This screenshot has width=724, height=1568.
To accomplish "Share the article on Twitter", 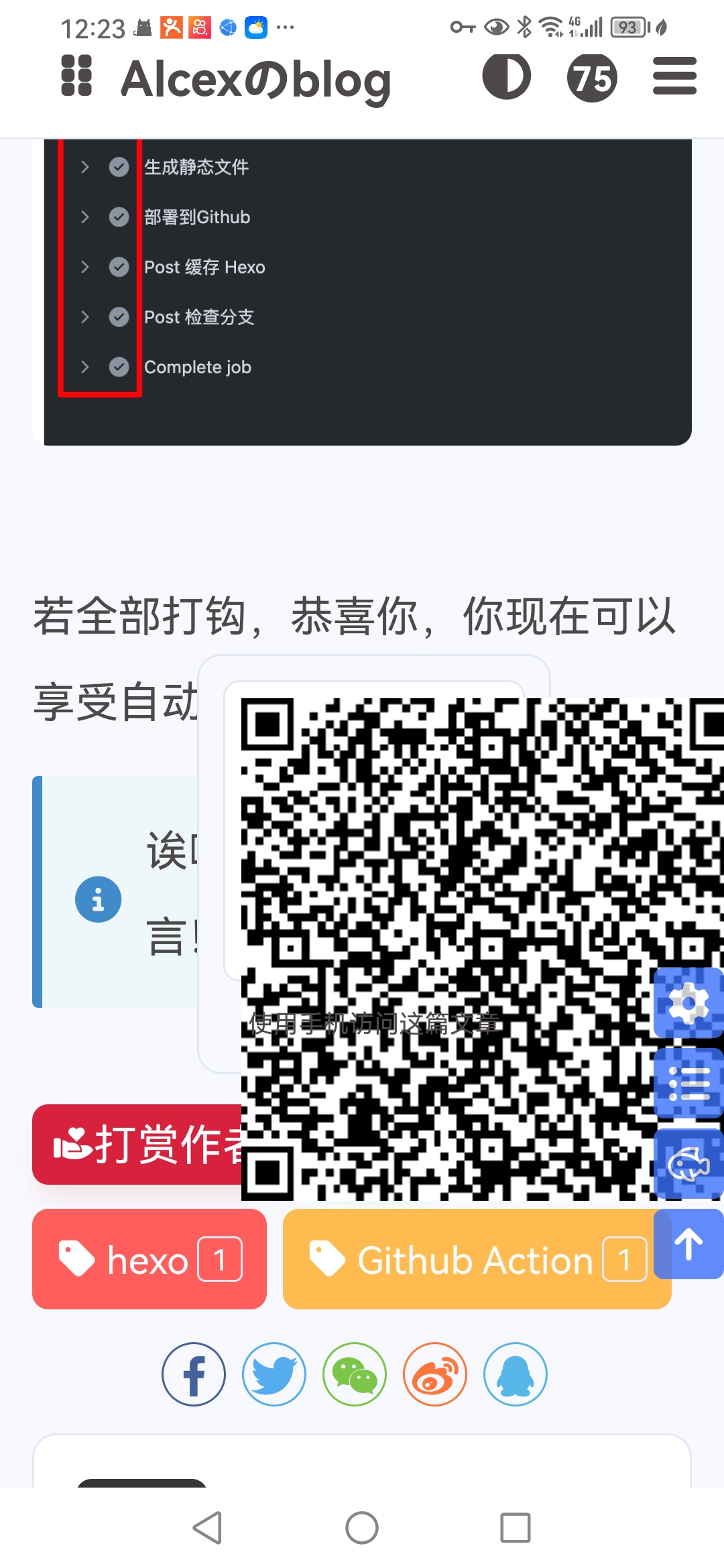I will click(274, 1374).
